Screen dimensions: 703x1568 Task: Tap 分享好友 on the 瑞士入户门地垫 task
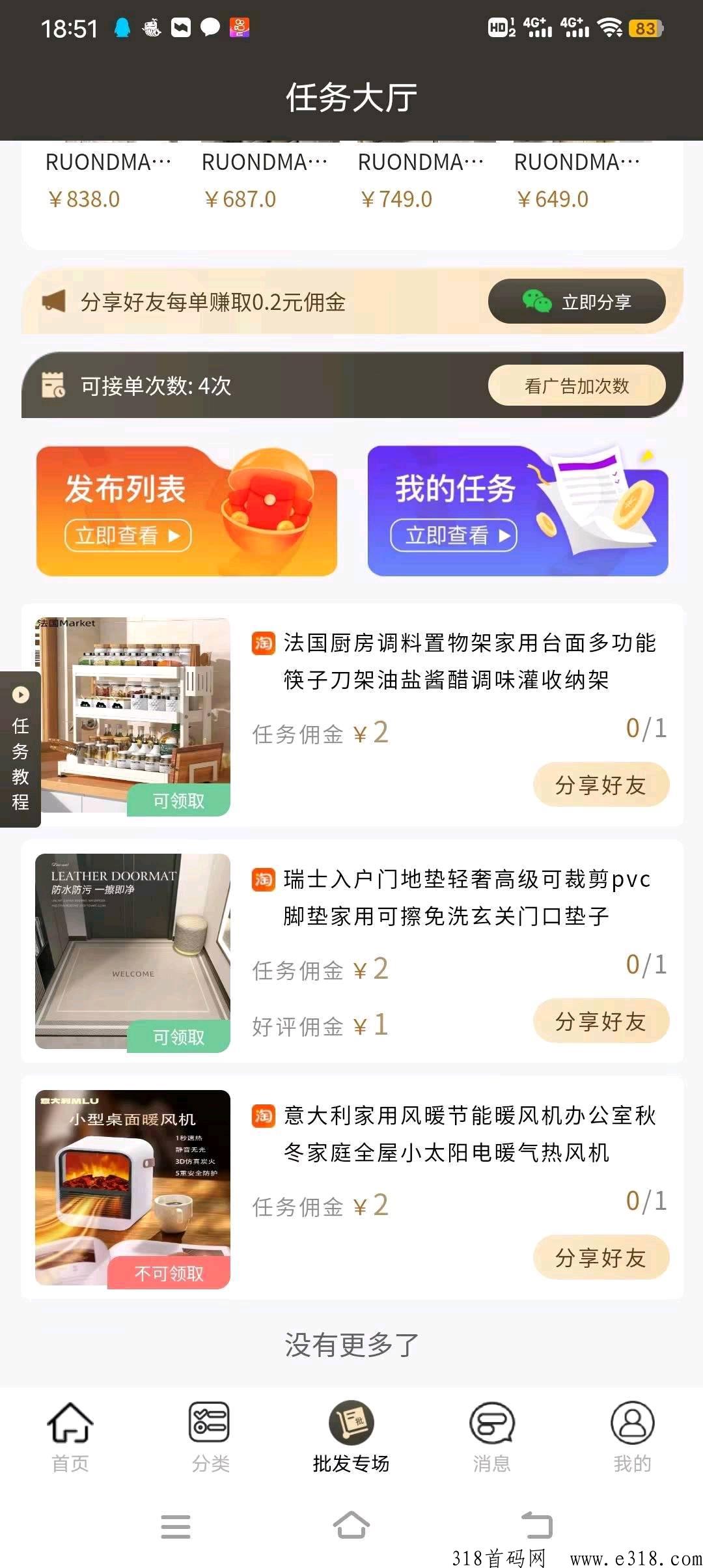(x=601, y=1021)
